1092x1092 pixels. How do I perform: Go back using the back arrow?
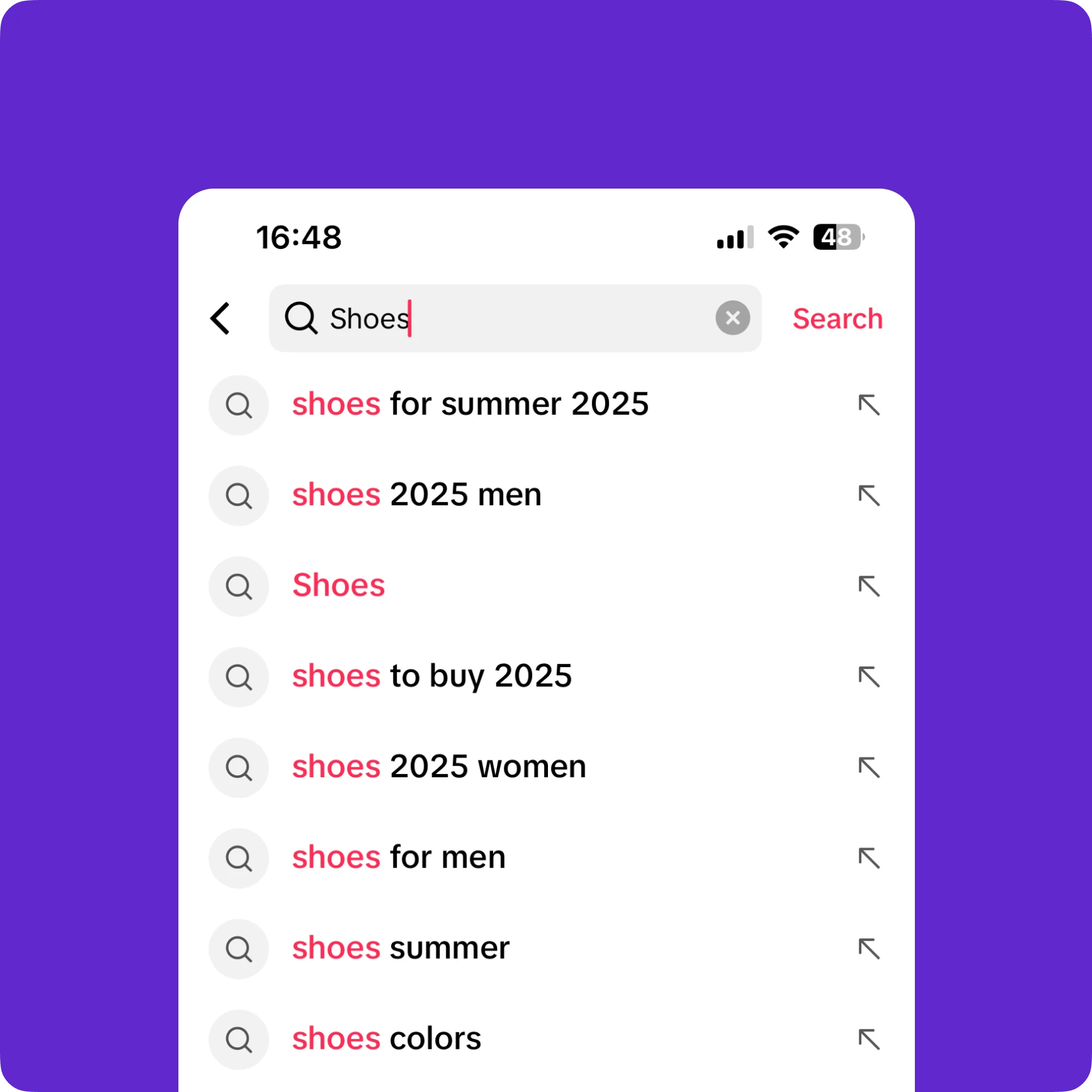[220, 319]
